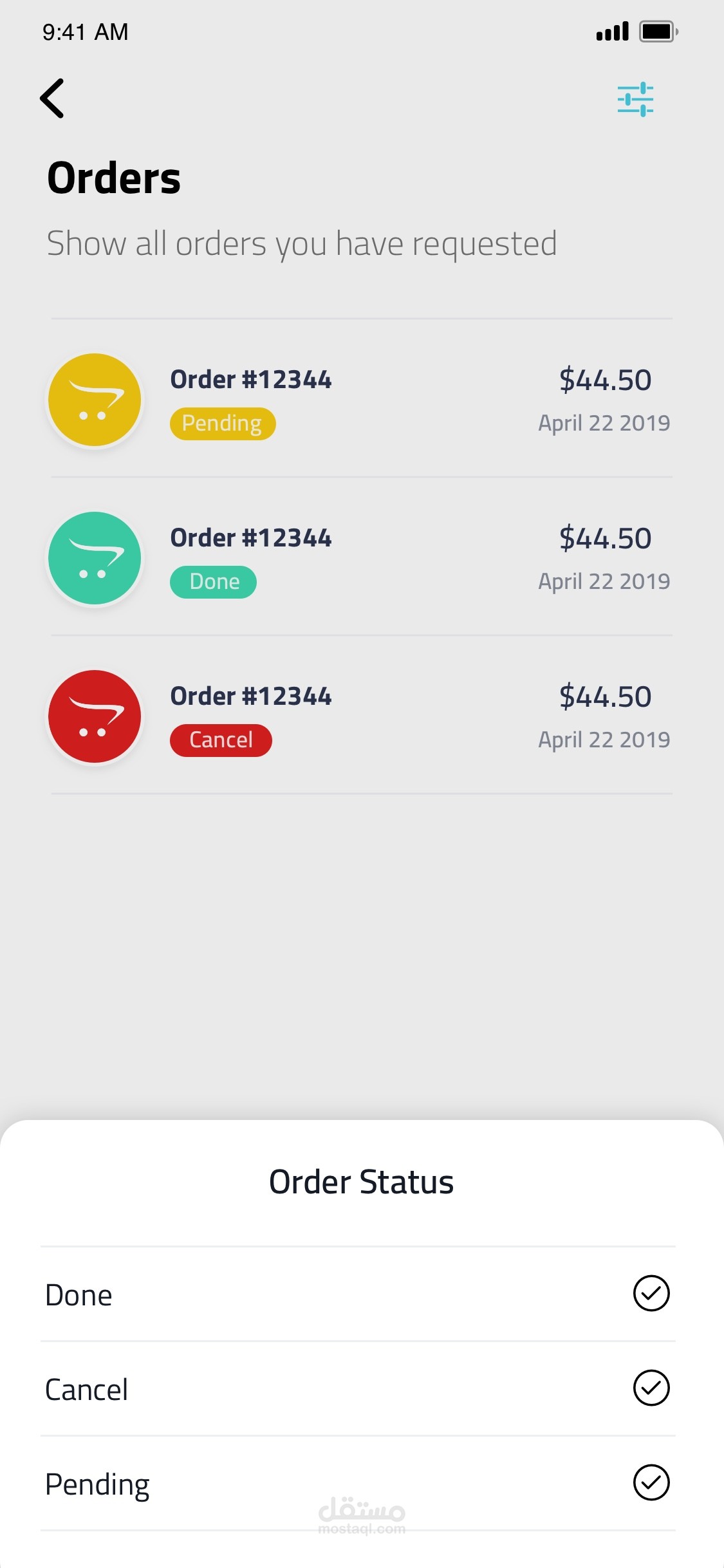
Task: Open the order with the green Done badge
Action: (x=360, y=557)
